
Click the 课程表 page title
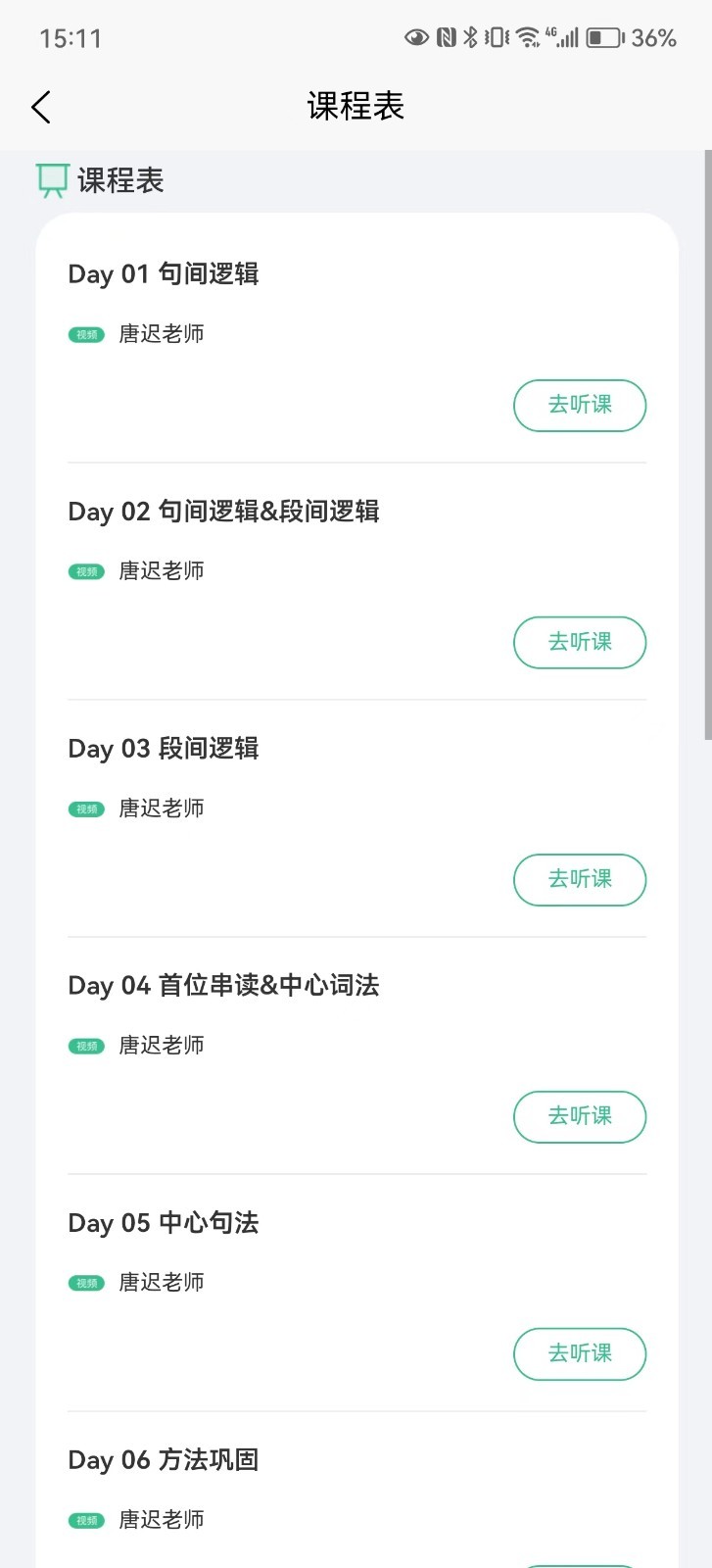pyautogui.click(x=356, y=107)
